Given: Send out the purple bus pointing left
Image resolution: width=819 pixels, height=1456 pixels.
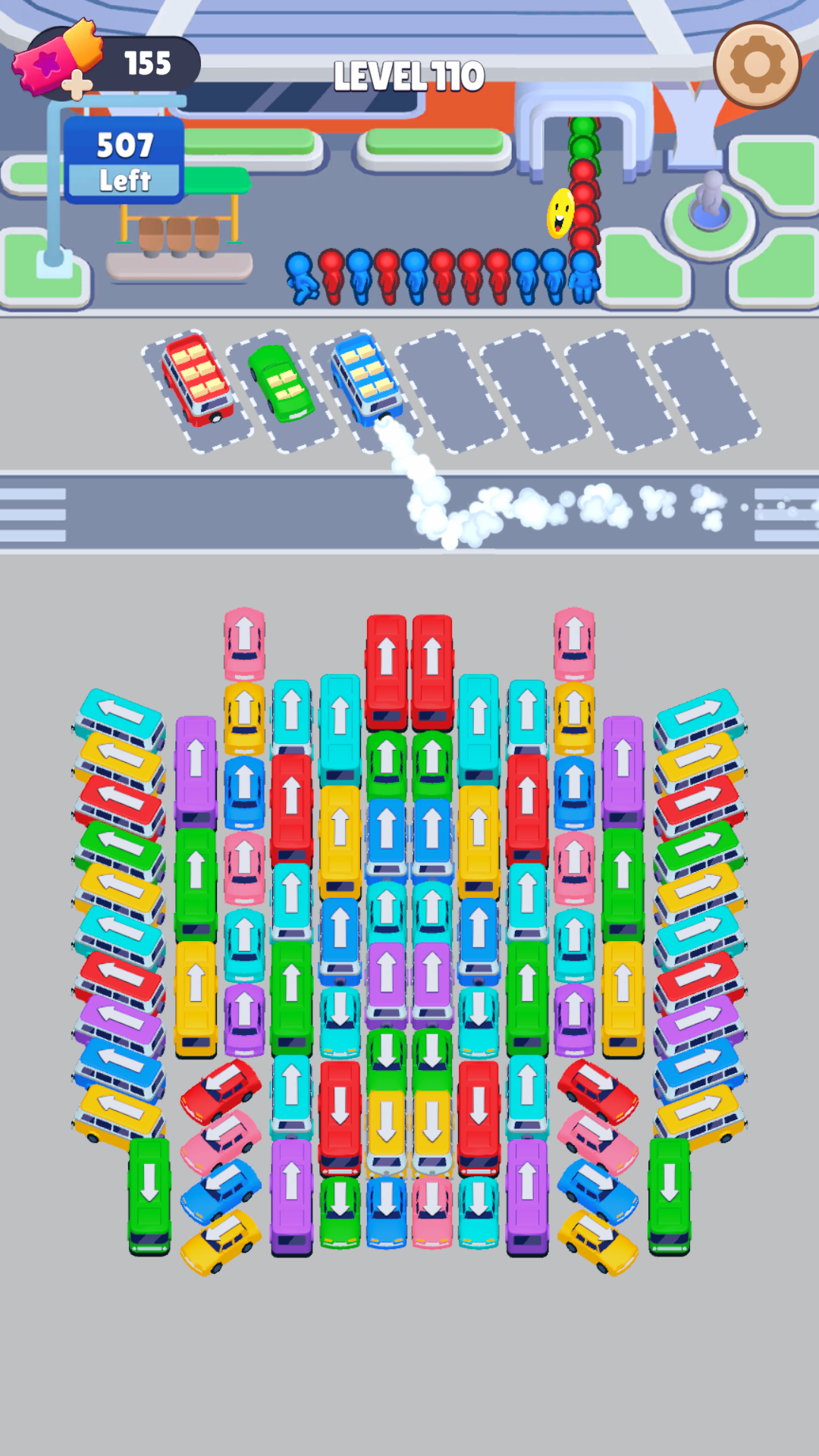Looking at the screenshot, I should [x=120, y=1024].
